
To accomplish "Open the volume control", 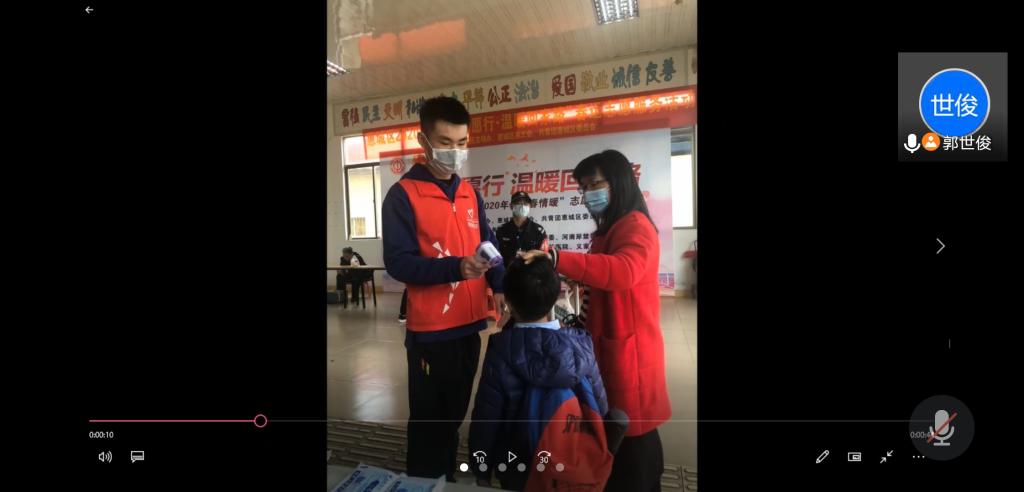I will tap(105, 457).
